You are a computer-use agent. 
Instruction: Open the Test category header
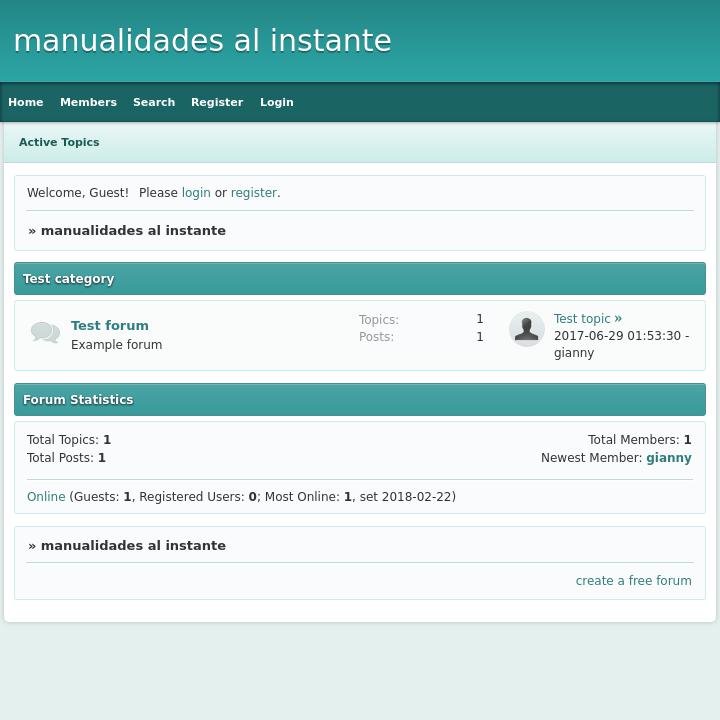coord(68,279)
